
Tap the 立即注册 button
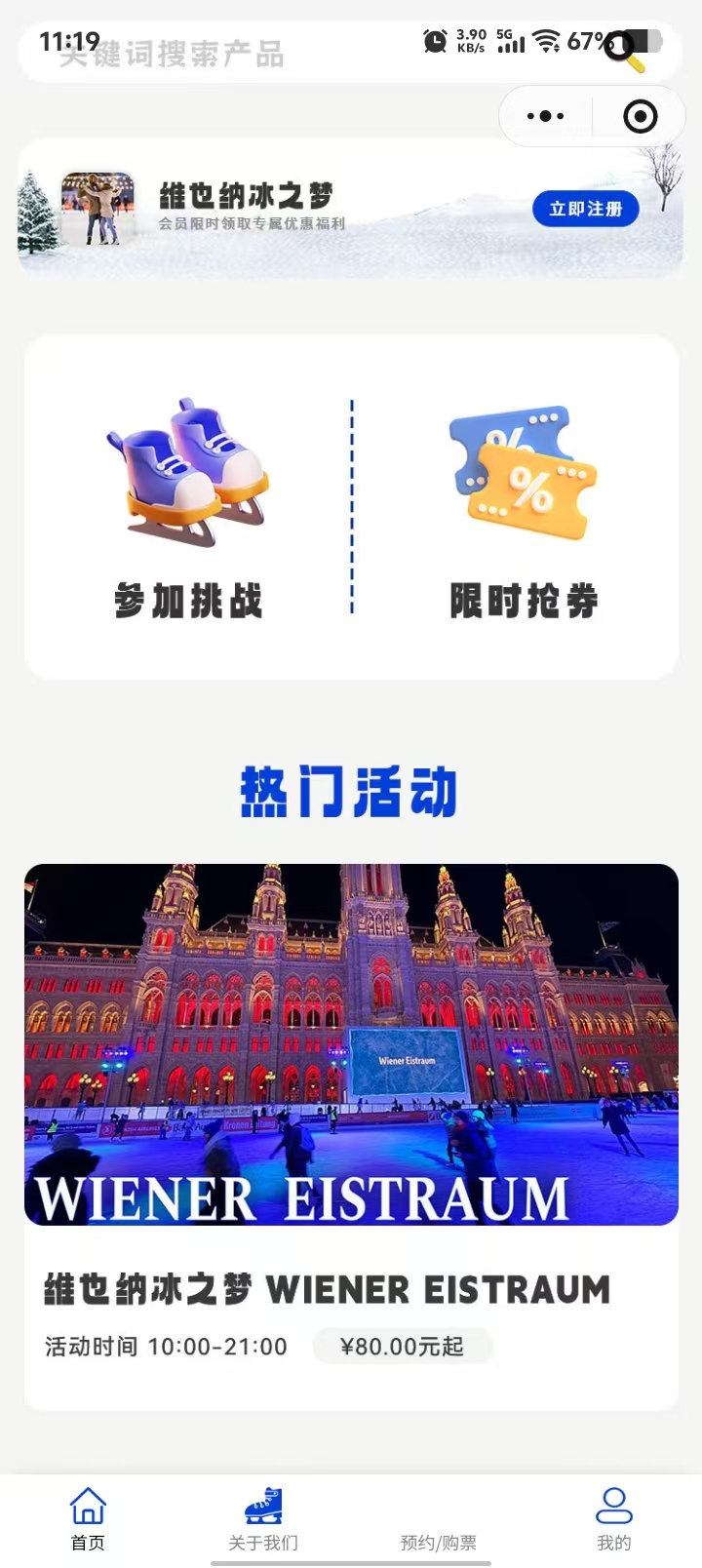585,209
